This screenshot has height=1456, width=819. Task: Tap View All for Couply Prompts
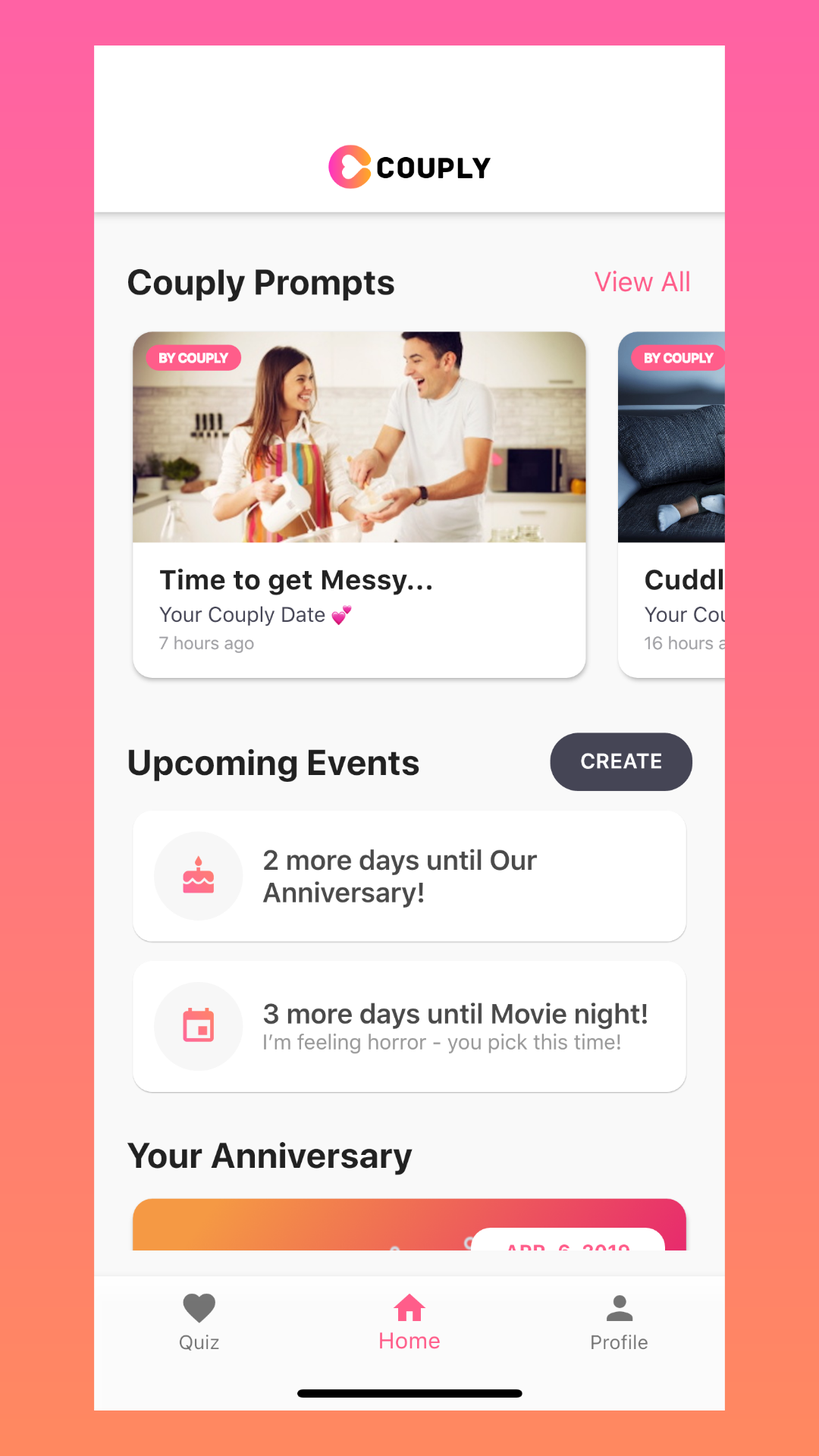pyautogui.click(x=642, y=282)
